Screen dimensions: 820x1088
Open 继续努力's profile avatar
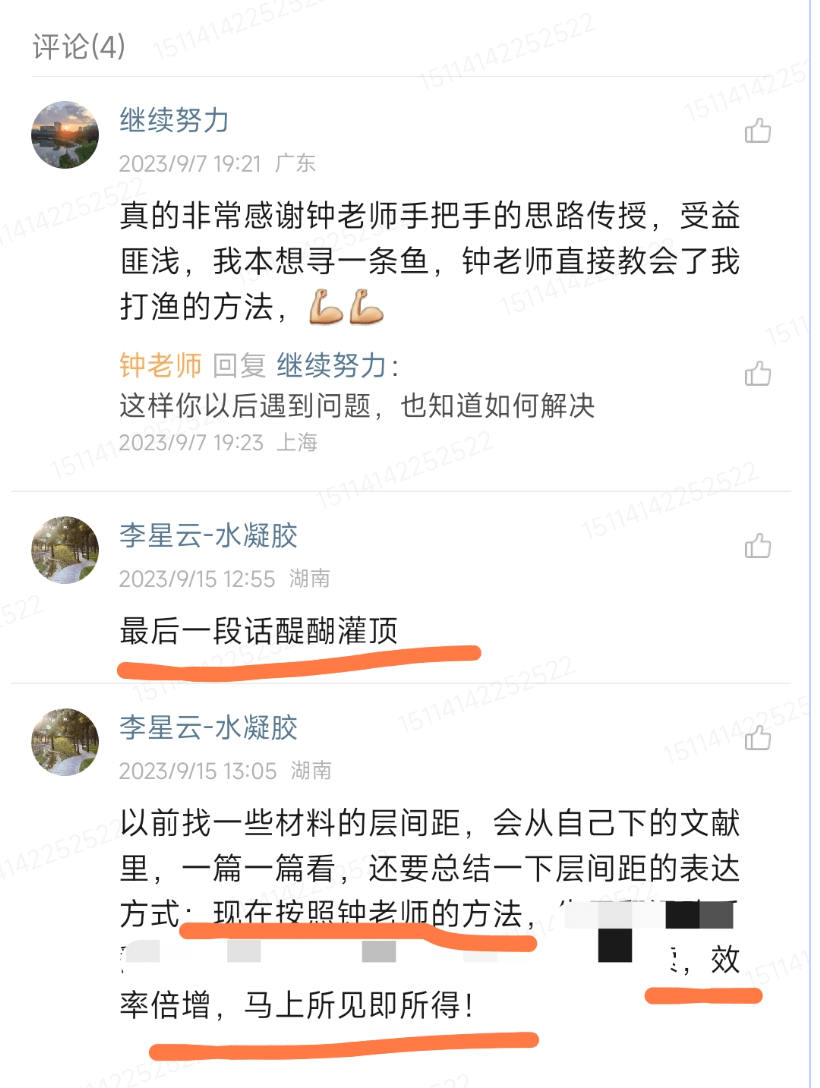[66, 134]
